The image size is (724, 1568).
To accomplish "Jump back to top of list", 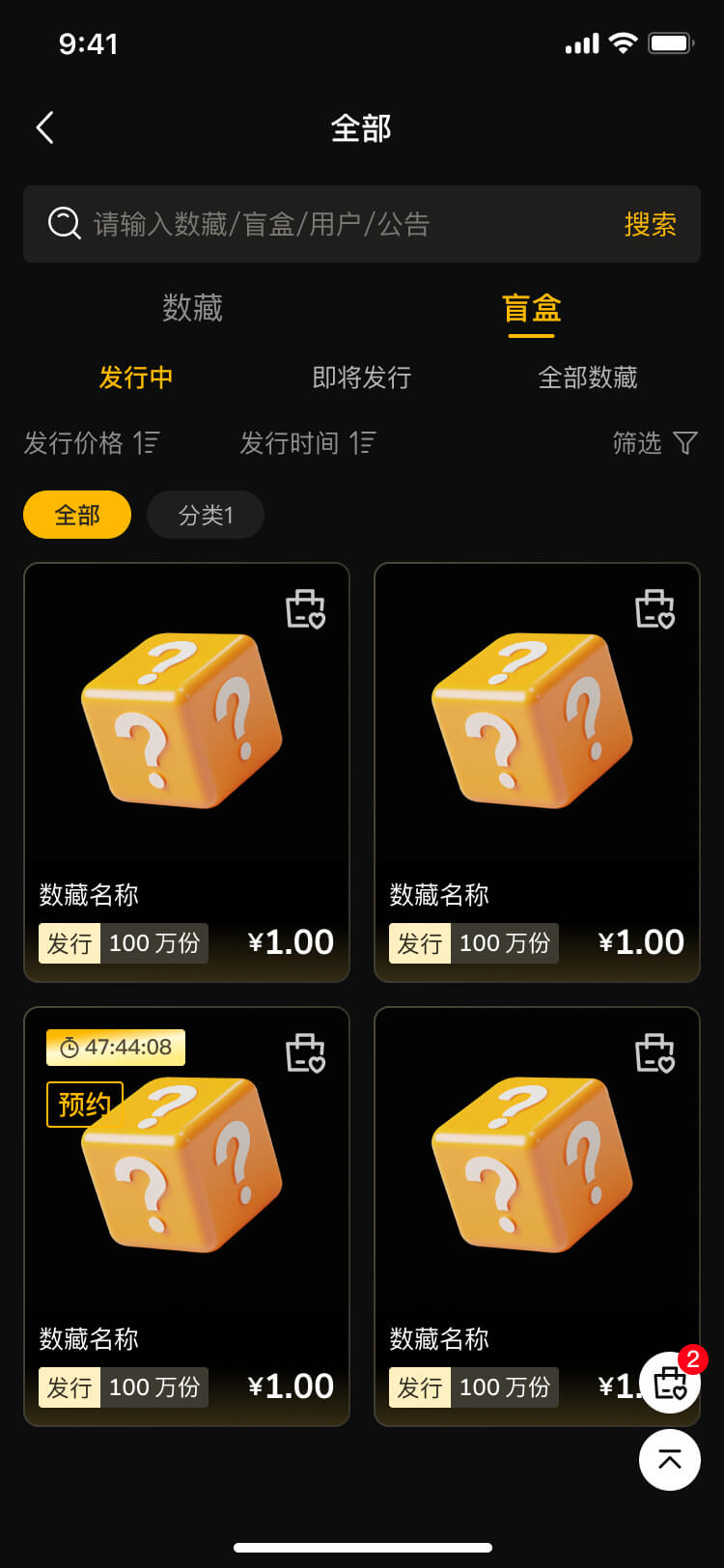I will click(670, 1459).
